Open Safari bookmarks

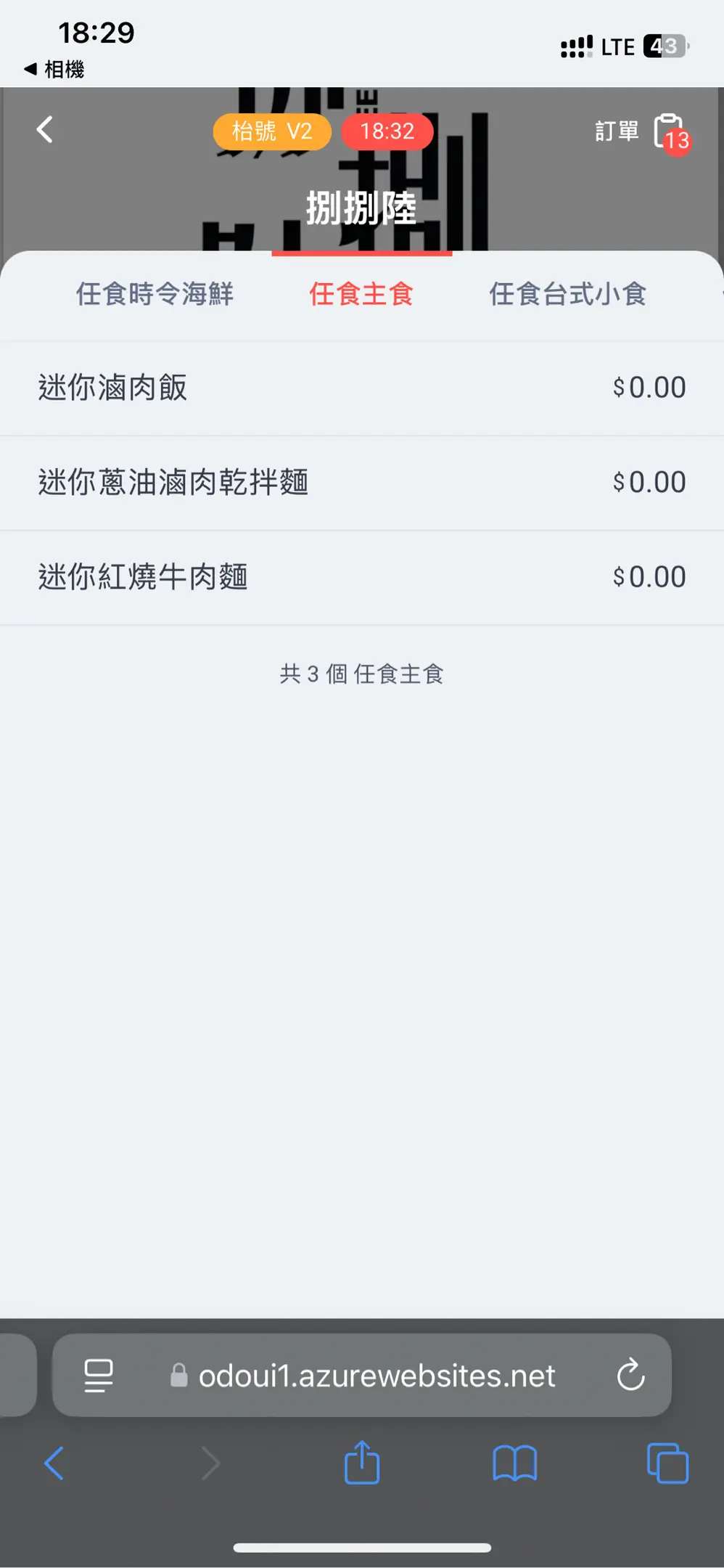514,1463
